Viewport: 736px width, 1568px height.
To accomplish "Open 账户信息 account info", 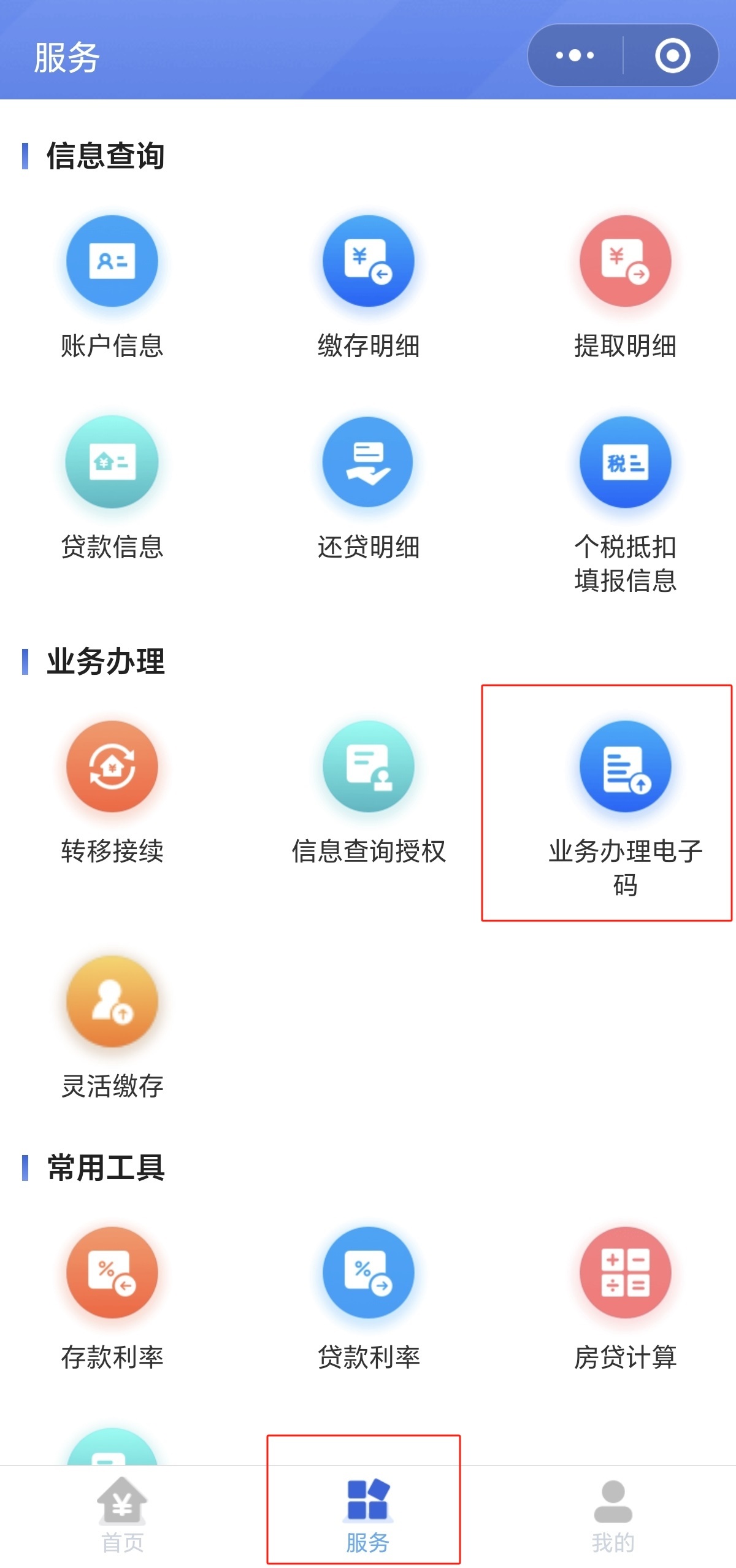I will click(112, 286).
